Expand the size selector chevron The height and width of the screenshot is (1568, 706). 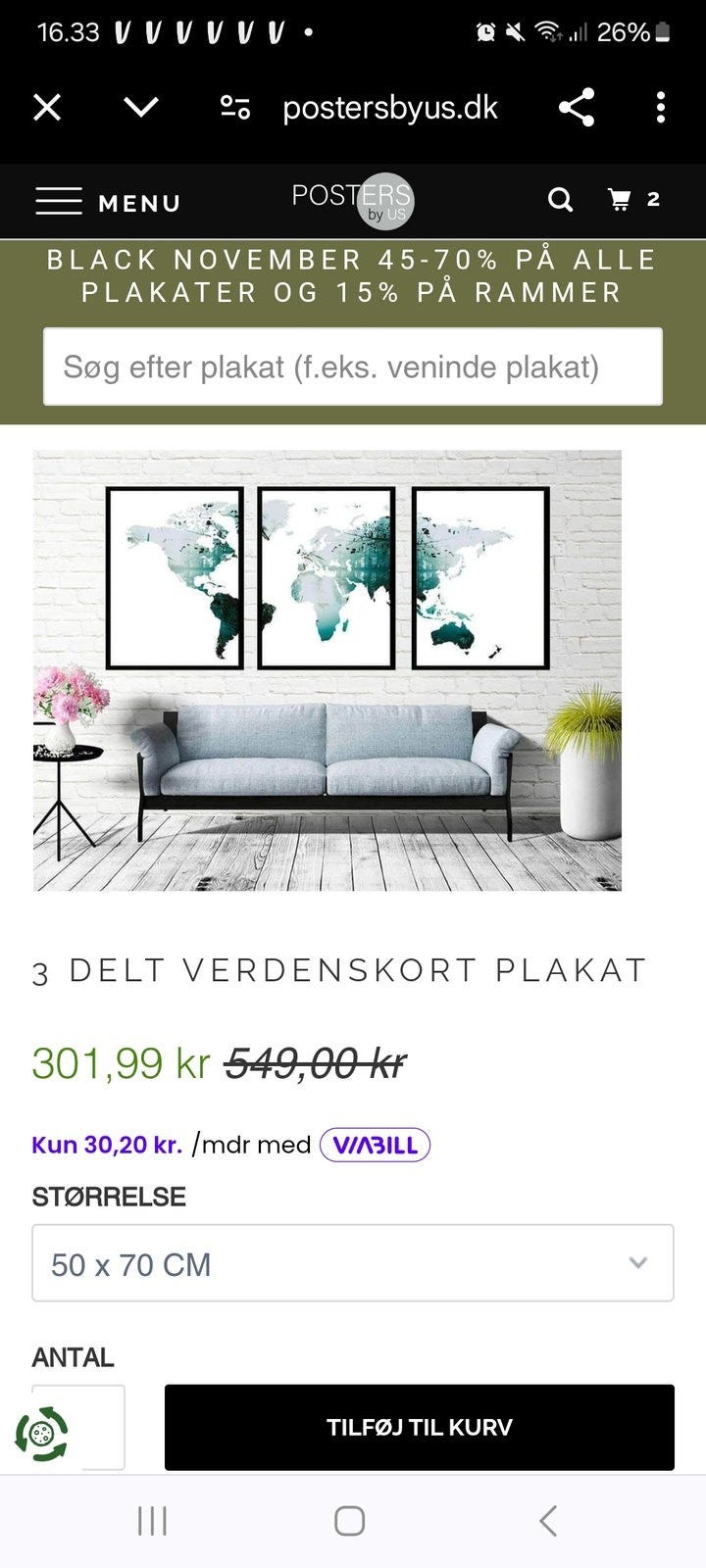(x=638, y=1263)
